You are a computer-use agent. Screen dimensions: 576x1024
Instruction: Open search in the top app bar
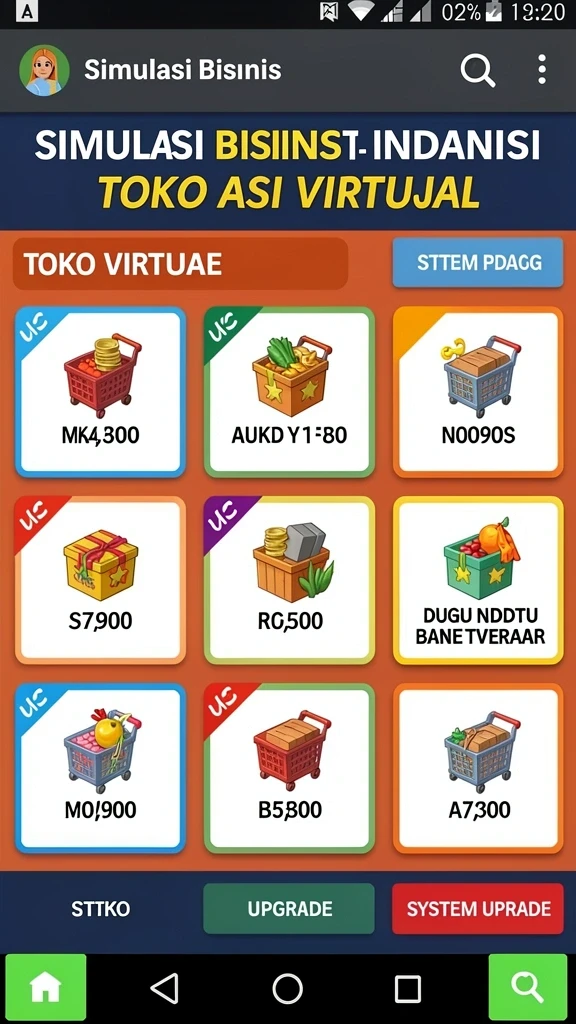[x=477, y=70]
